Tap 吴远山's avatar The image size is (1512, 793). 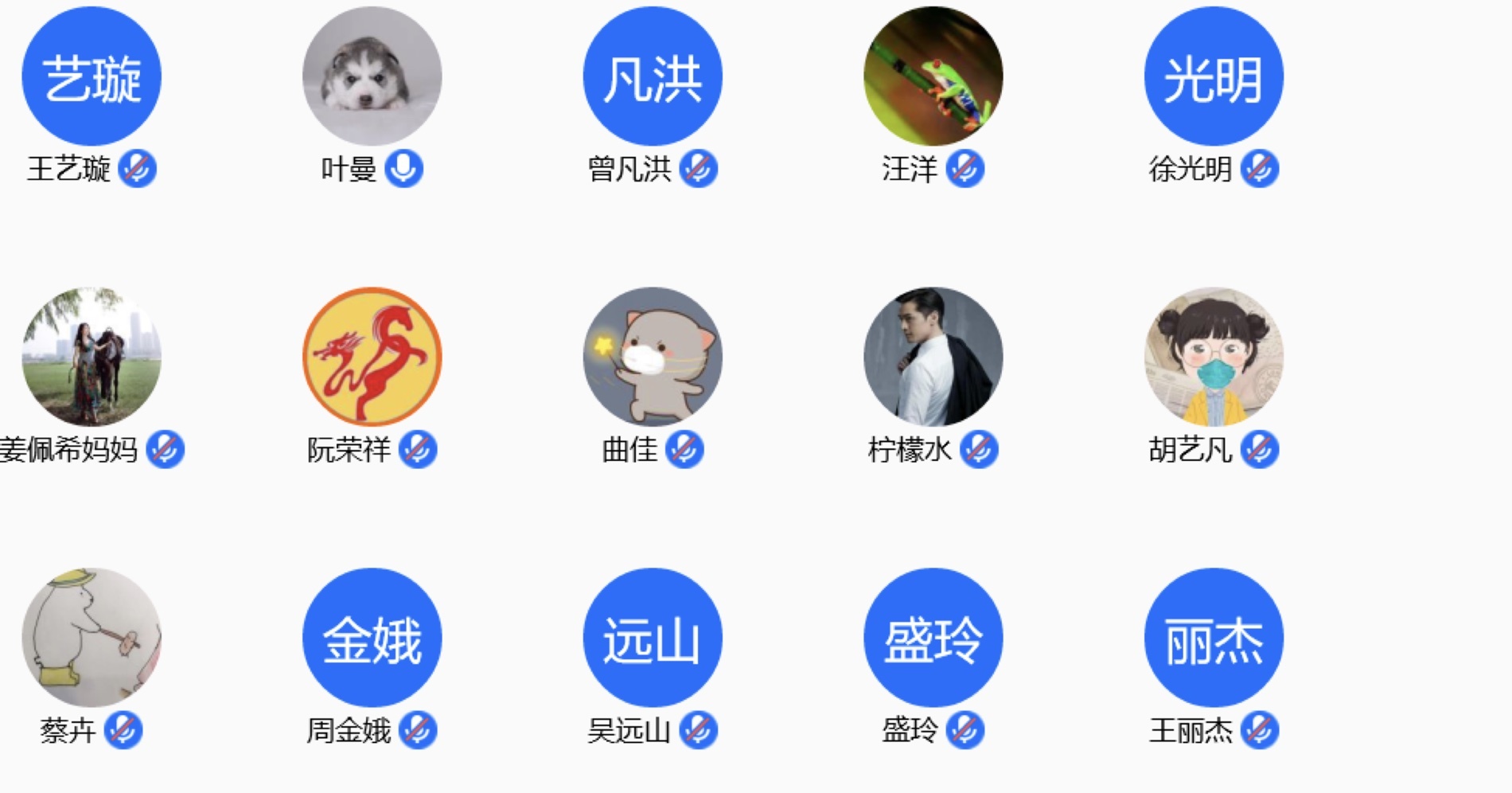[x=653, y=637]
